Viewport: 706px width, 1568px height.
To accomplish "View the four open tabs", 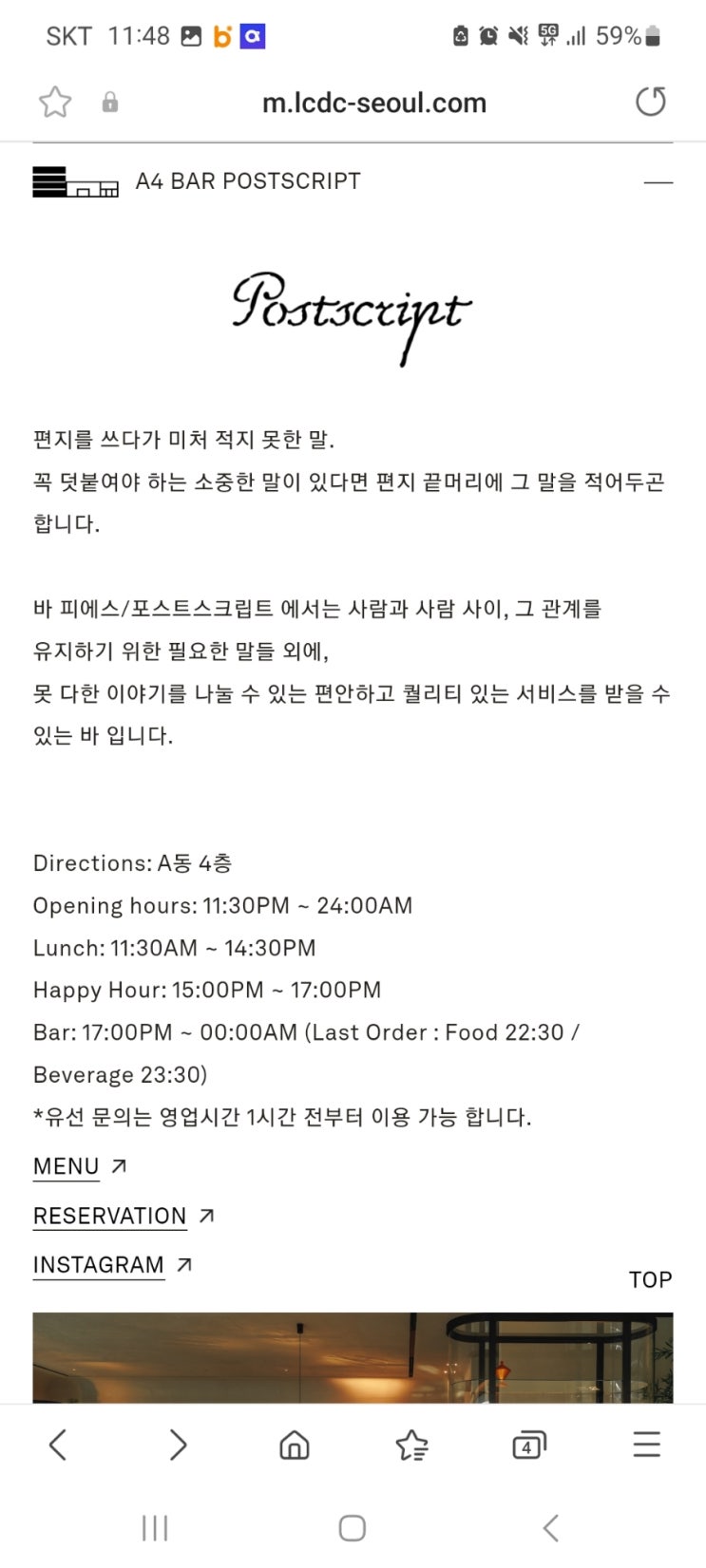I will 528,1445.
